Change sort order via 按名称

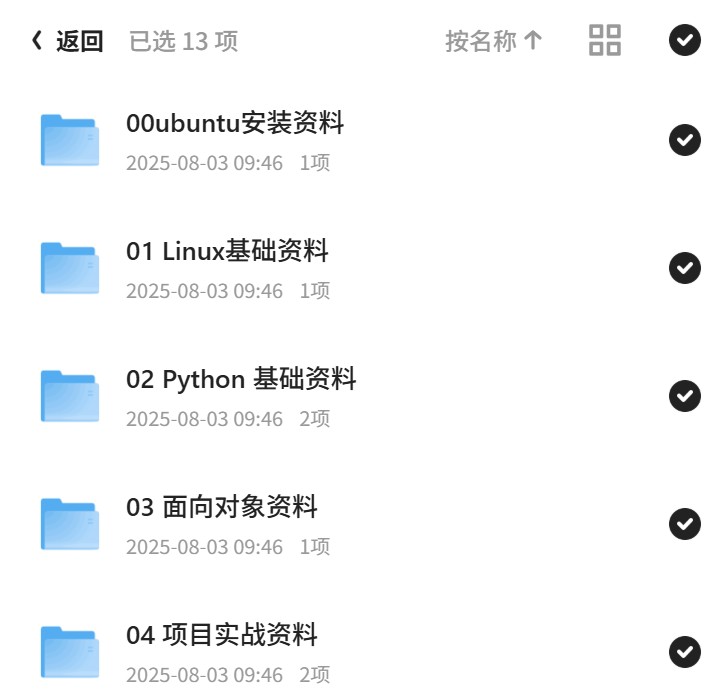pyautogui.click(x=494, y=41)
